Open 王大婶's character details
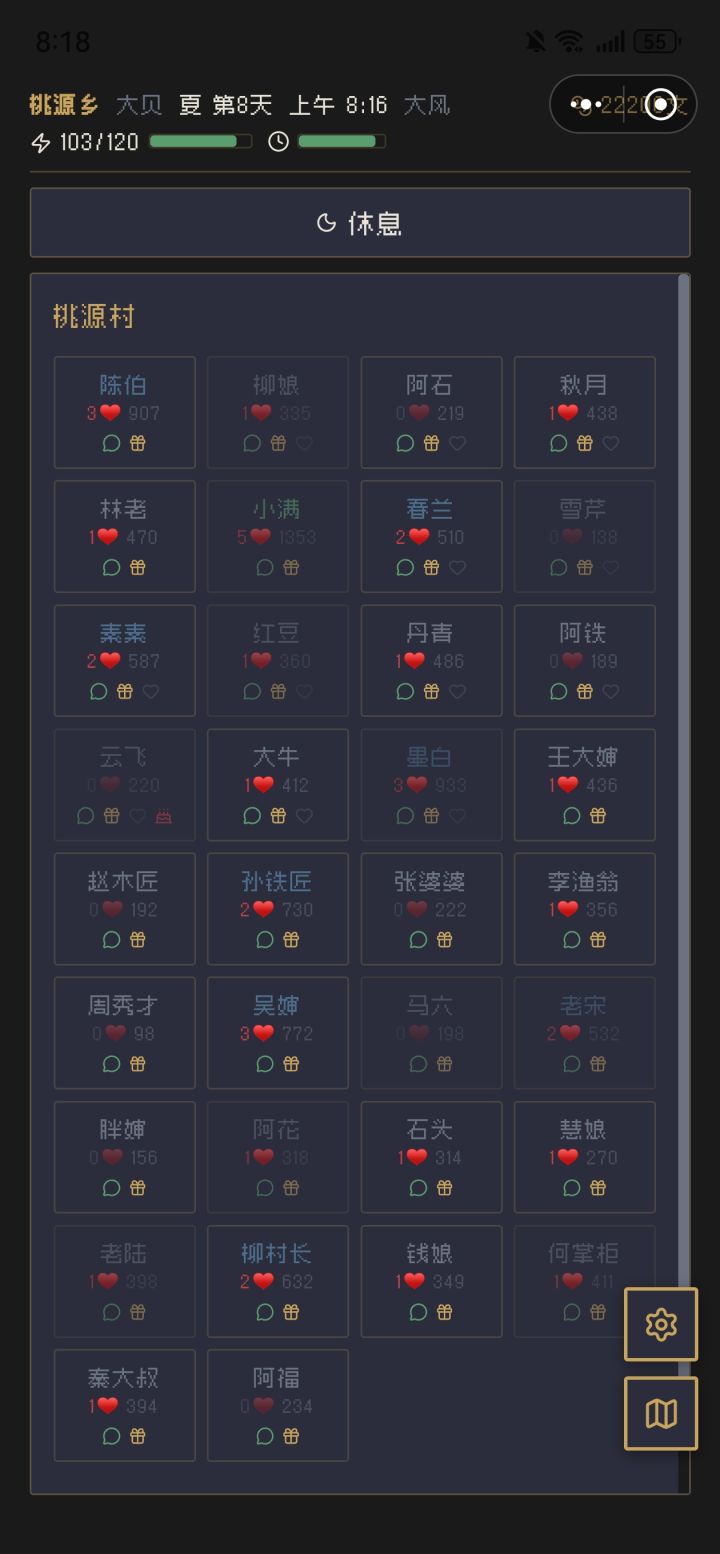The image size is (720, 1554). click(584, 757)
